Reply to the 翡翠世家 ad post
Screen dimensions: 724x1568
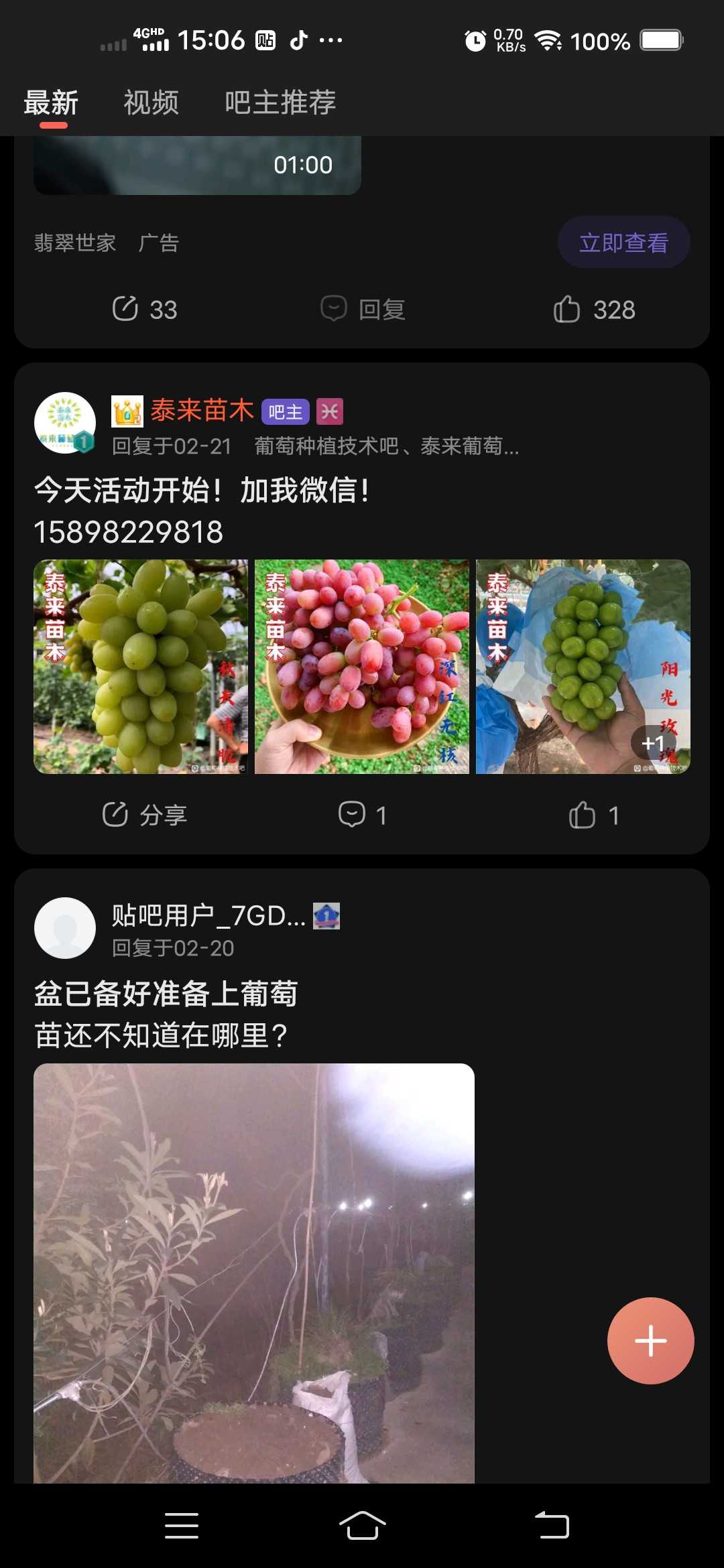(363, 310)
